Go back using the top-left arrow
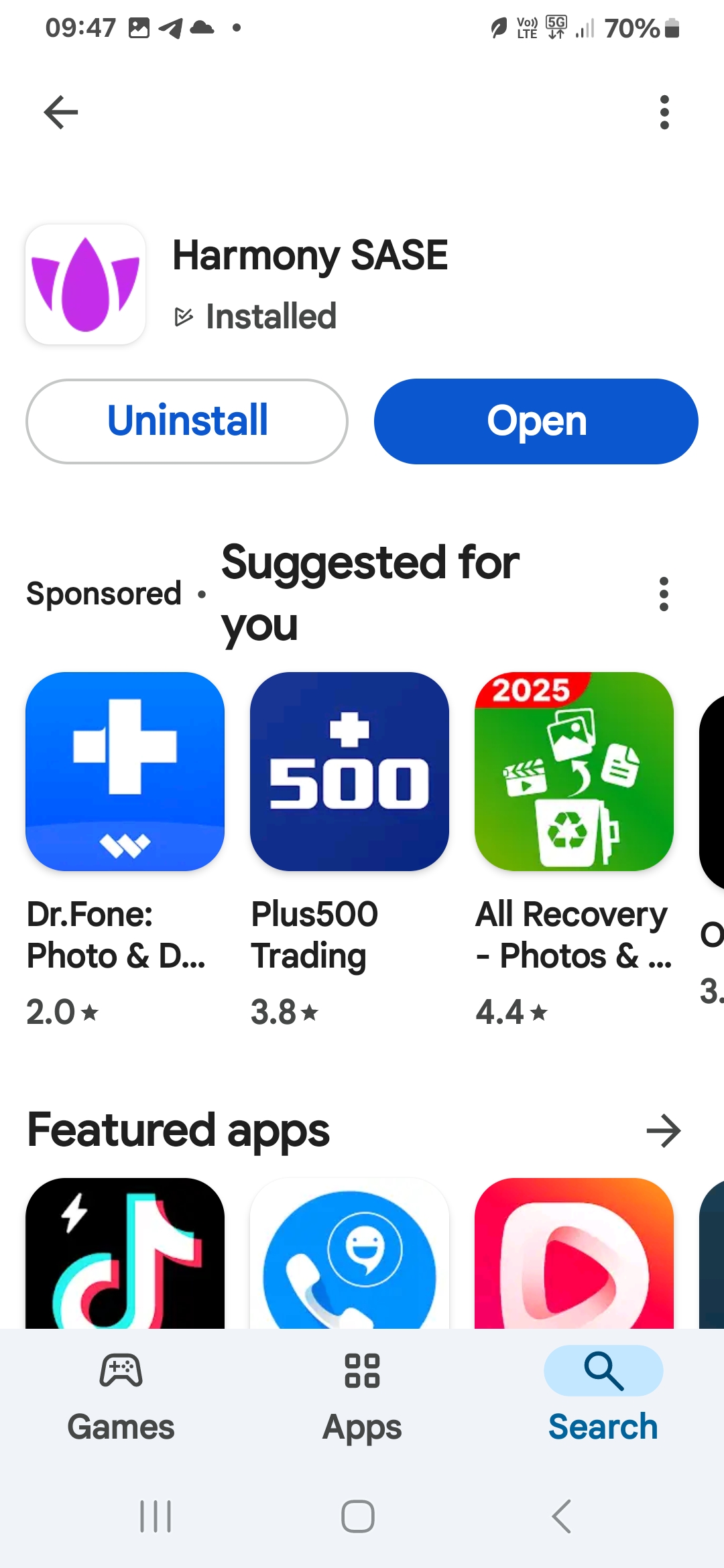 (x=61, y=112)
